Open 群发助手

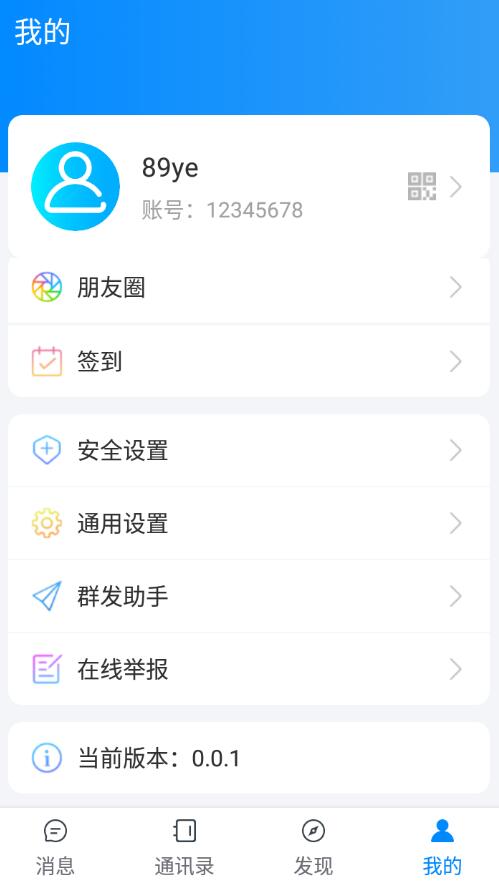click(249, 596)
